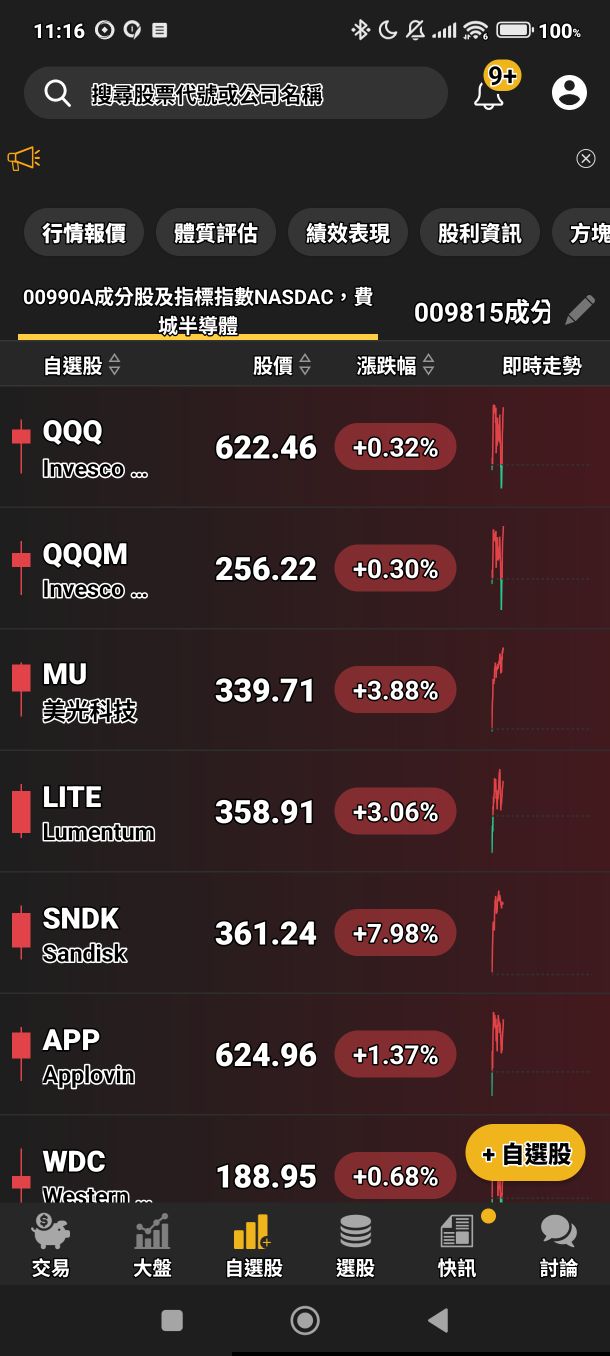
Task: Select the 行情報價 chip
Action: click(x=84, y=233)
